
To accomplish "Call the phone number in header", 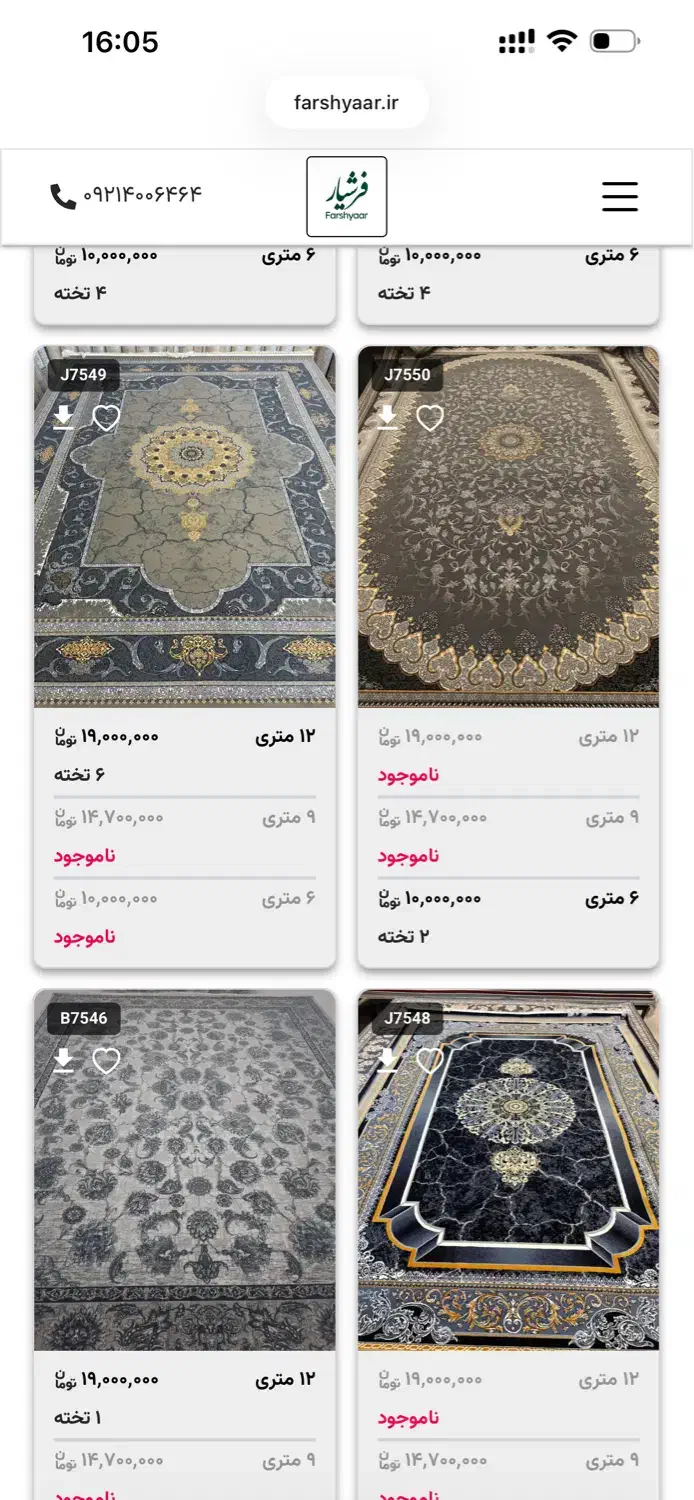I will click(127, 196).
